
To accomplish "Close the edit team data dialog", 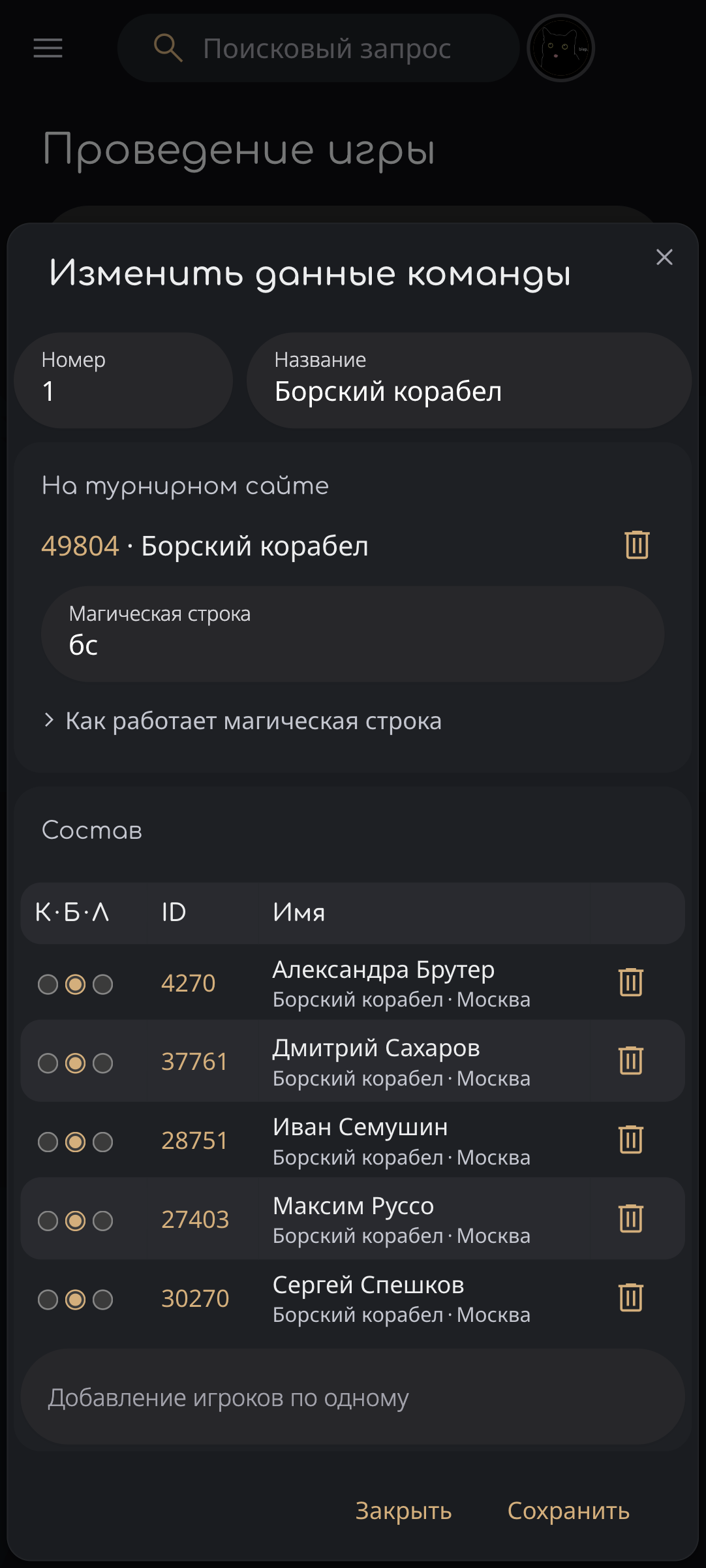I will tap(664, 257).
